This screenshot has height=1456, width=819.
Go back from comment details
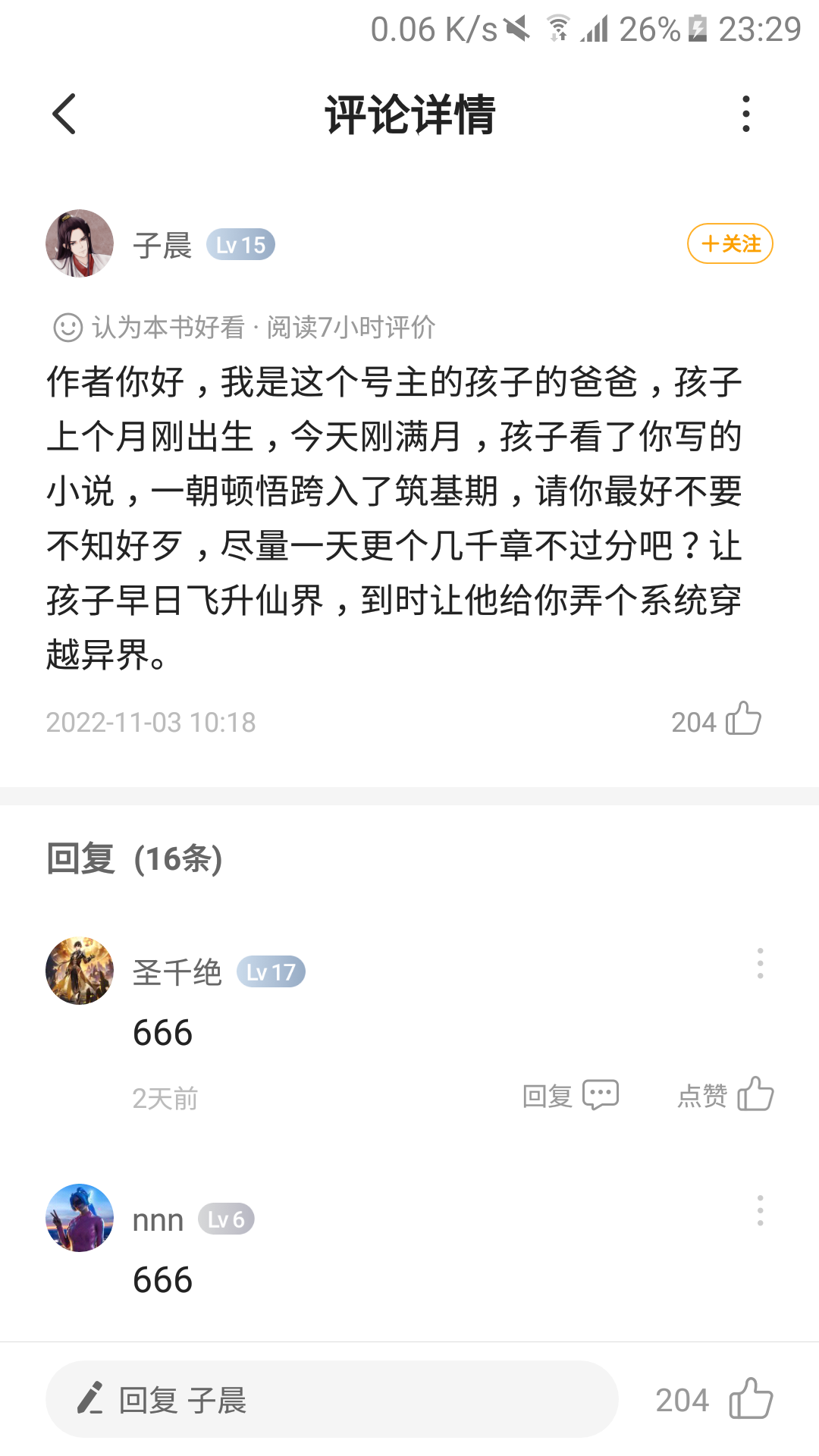[64, 114]
